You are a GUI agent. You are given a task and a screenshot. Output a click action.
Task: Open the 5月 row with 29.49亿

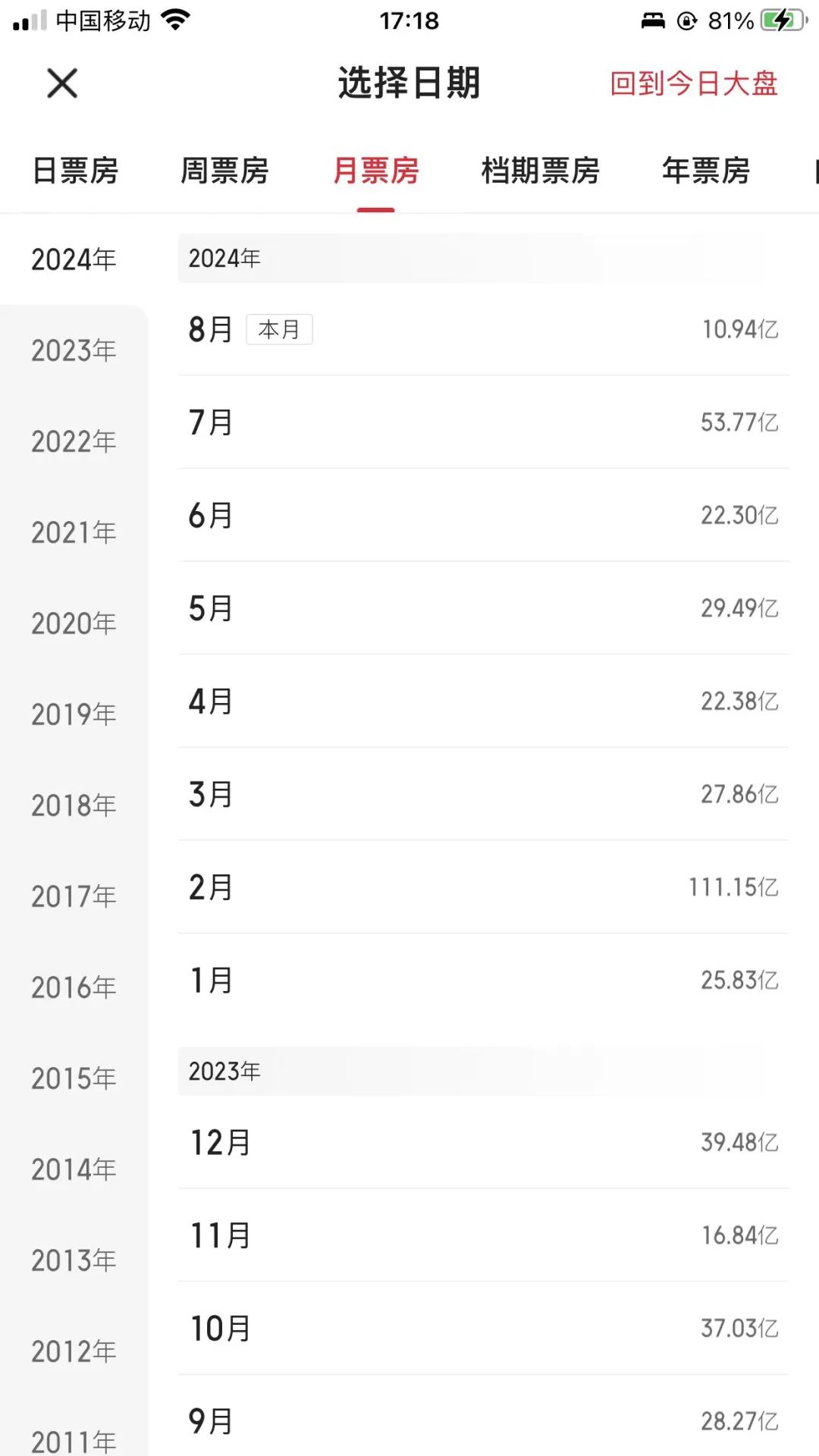click(484, 608)
